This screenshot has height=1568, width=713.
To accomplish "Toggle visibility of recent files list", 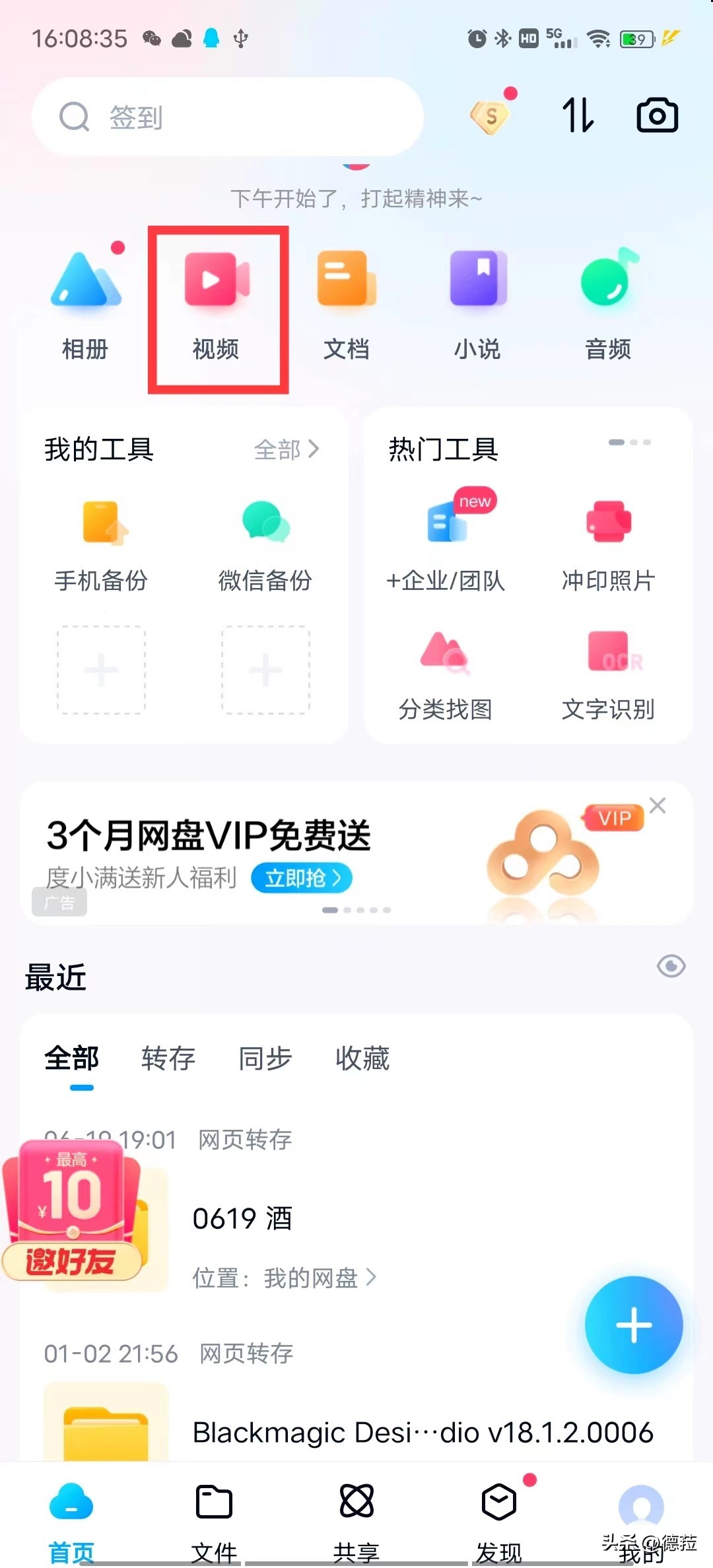I will click(x=671, y=965).
